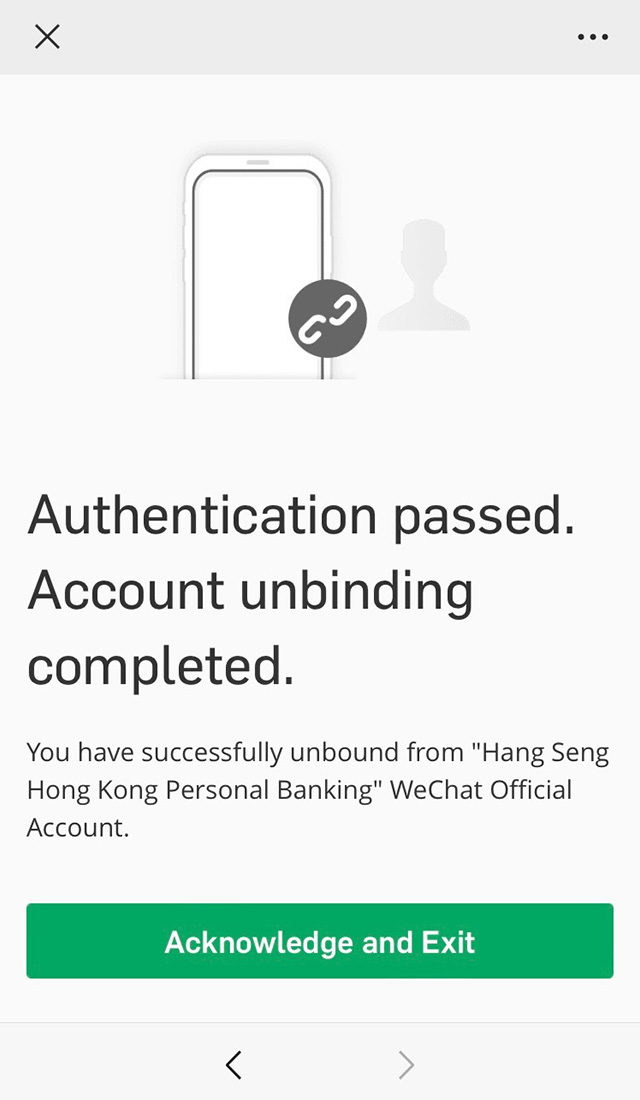Tap the forward arrow in the browser bar
The image size is (640, 1100).
[406, 1065]
